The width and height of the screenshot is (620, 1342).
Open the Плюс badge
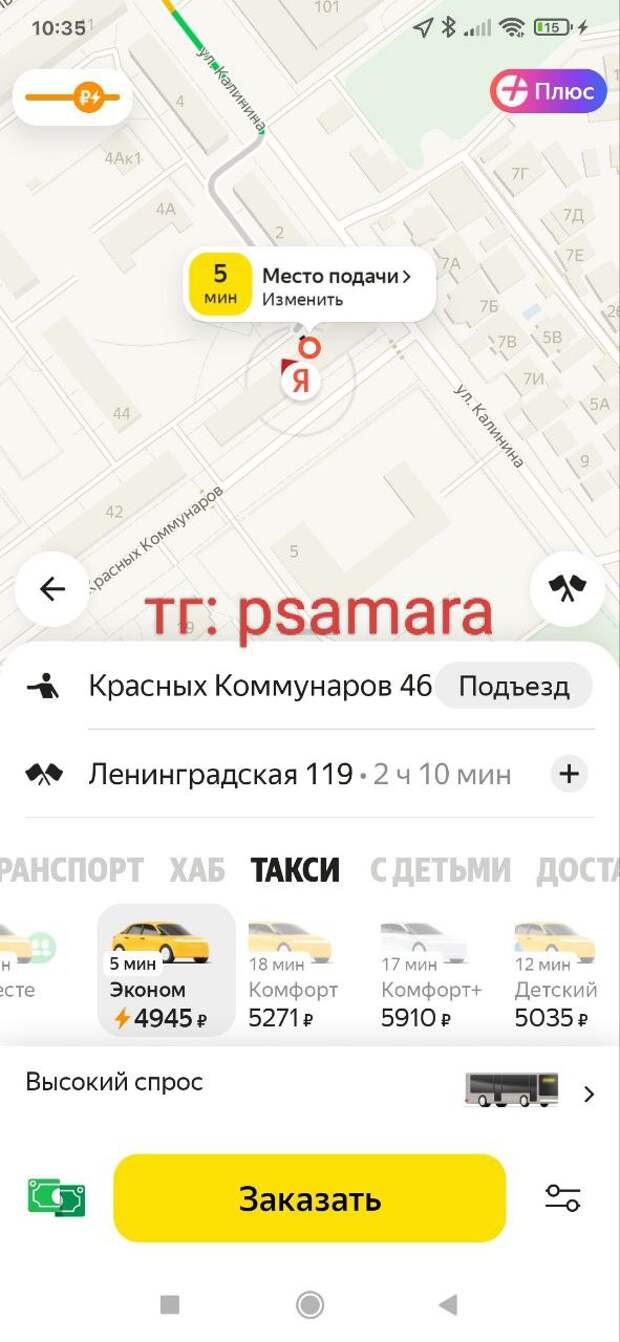click(x=548, y=92)
